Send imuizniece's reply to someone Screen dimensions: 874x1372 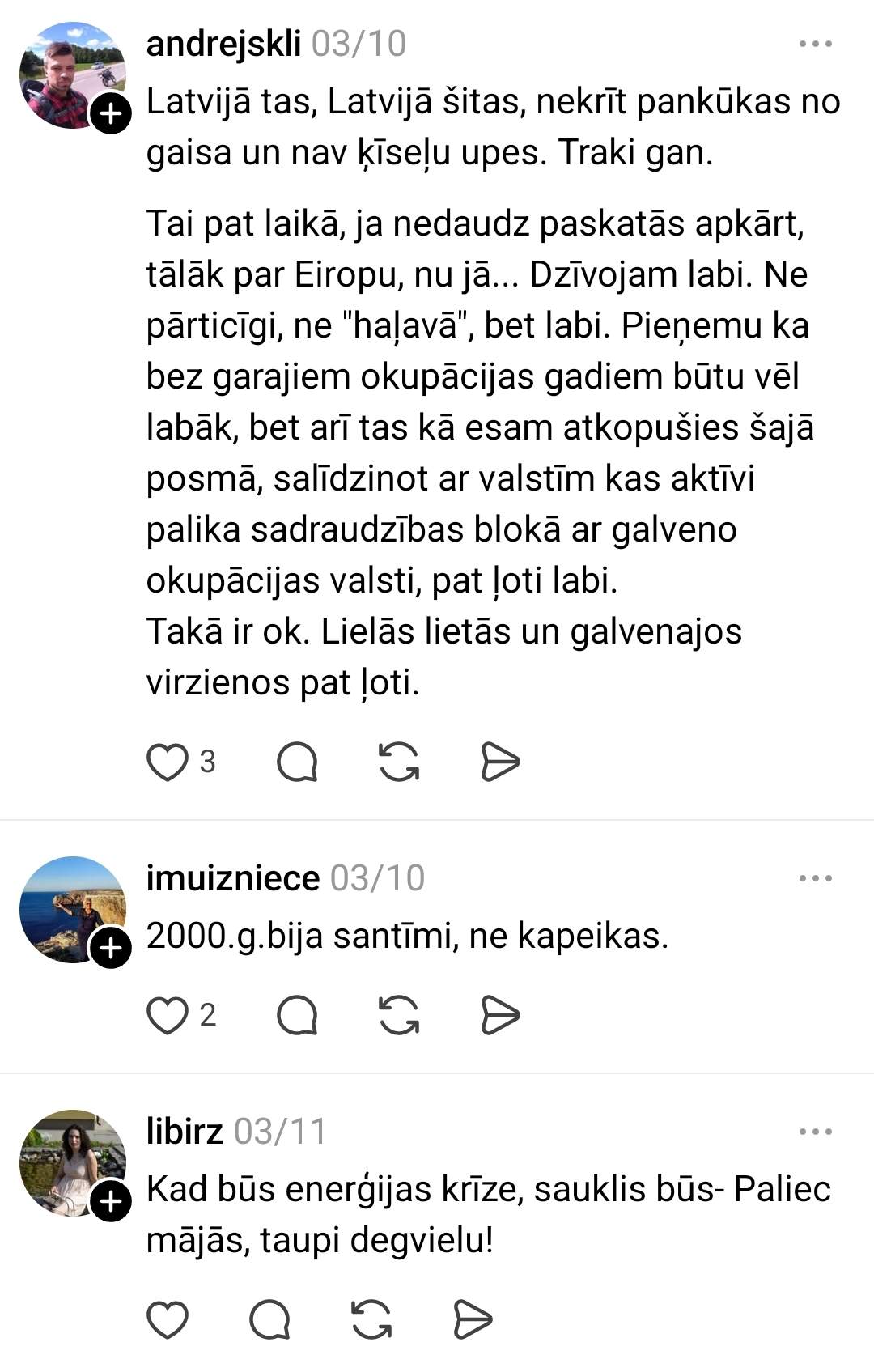[x=500, y=1015]
